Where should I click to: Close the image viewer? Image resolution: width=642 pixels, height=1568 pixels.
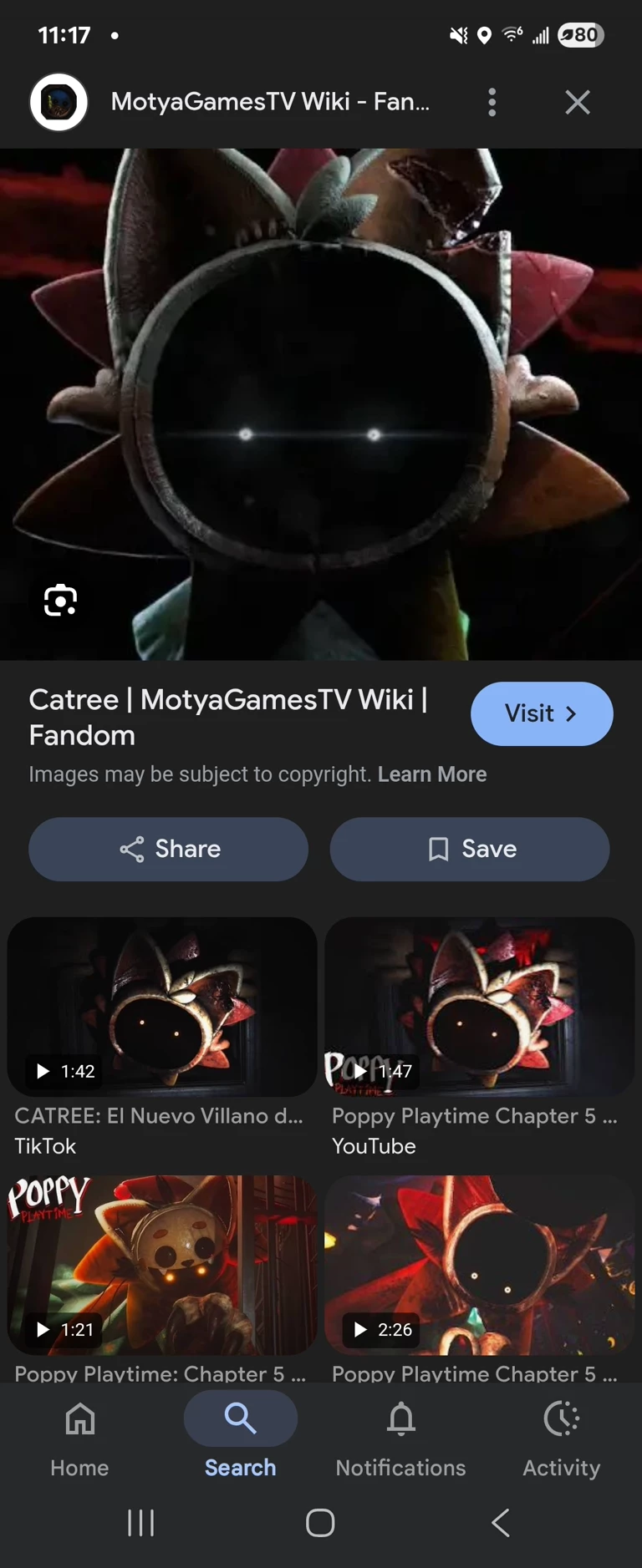click(577, 102)
